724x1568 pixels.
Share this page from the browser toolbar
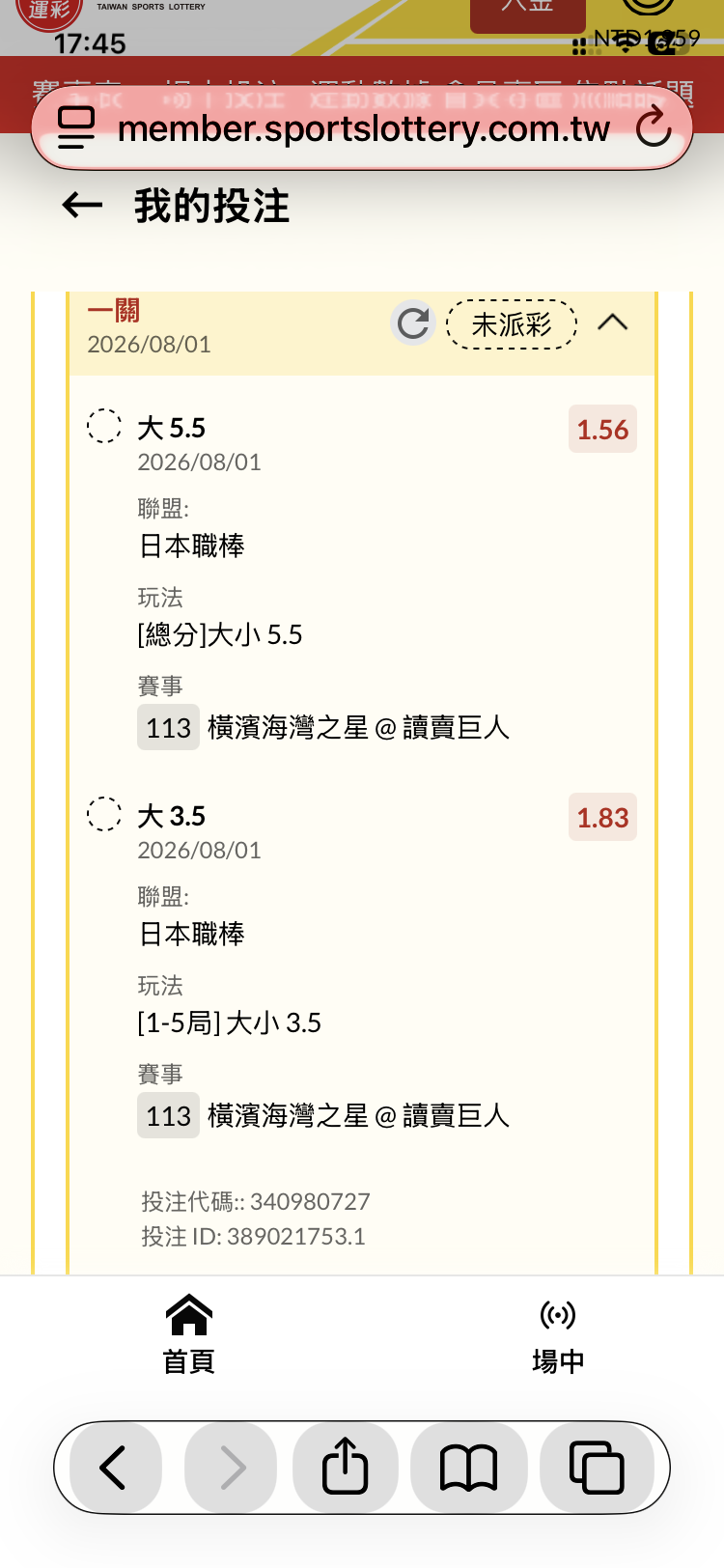click(346, 1468)
